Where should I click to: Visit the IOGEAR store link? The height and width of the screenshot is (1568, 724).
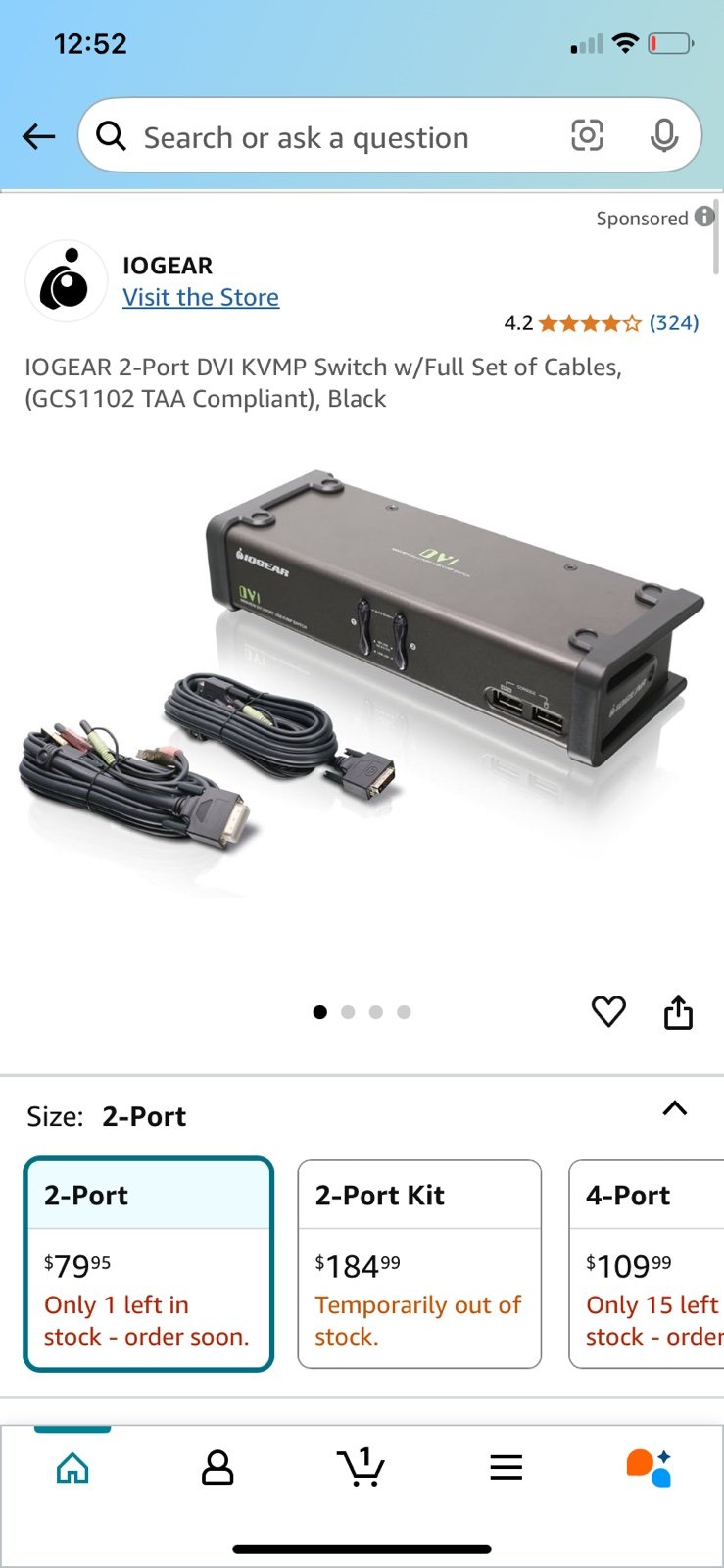click(201, 297)
